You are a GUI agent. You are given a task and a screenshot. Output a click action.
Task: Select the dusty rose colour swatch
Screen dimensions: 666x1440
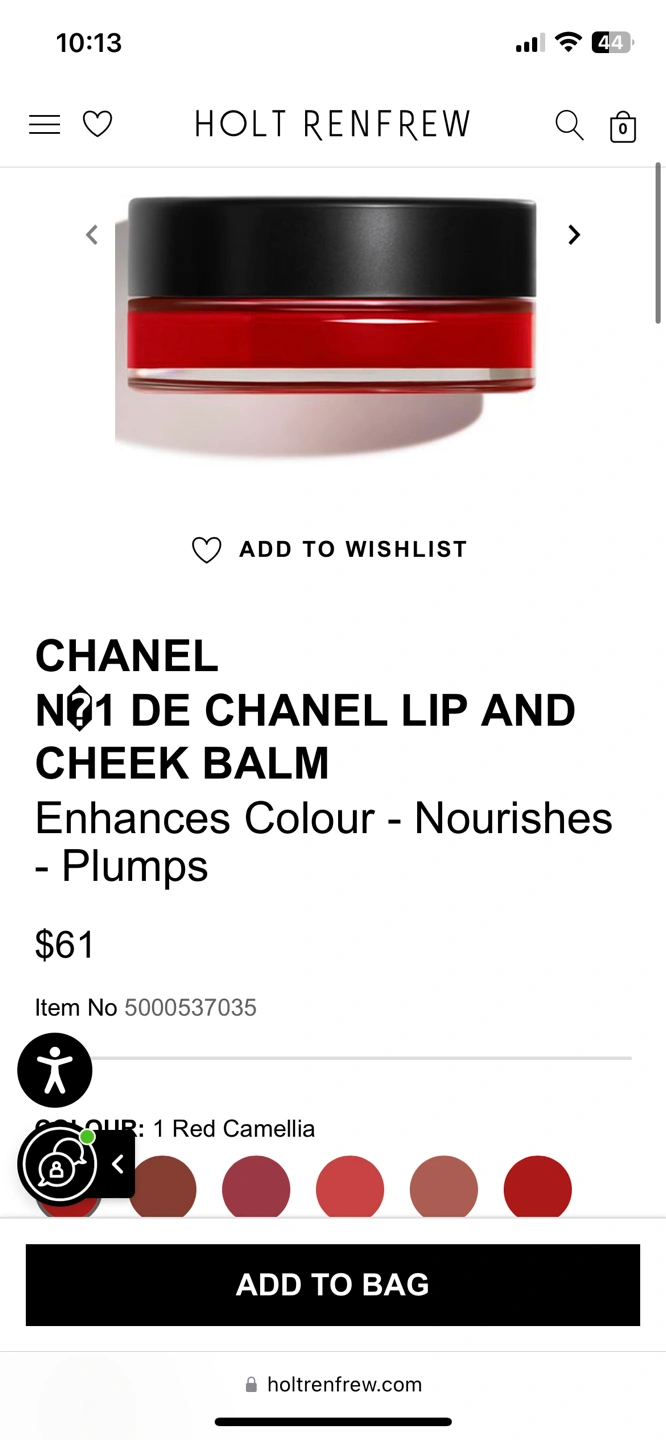pos(444,1188)
